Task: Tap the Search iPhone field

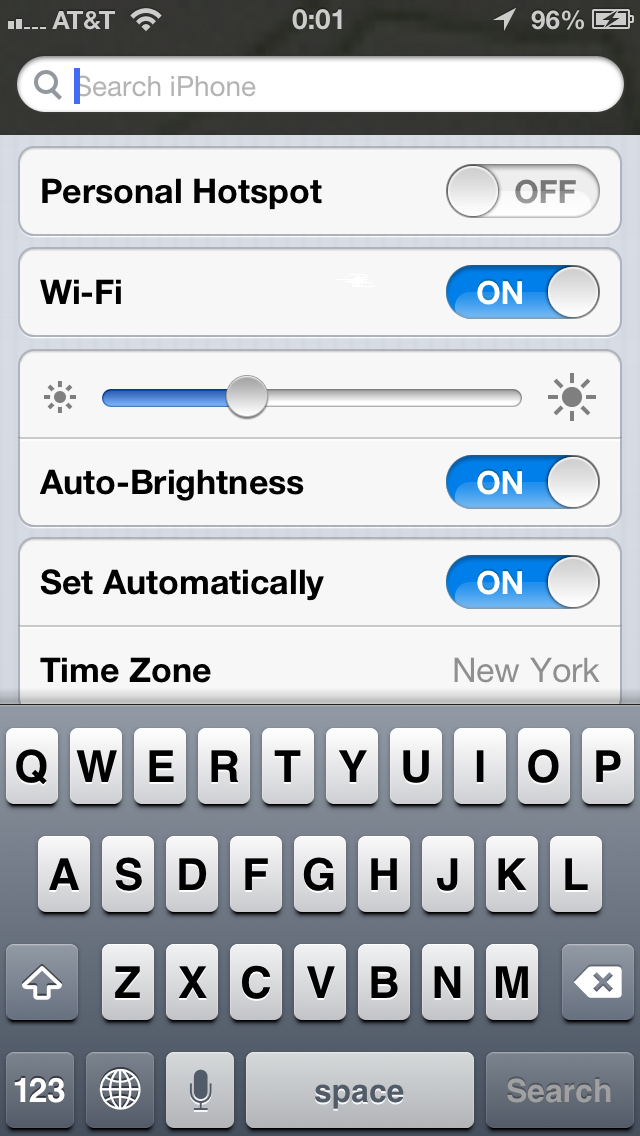Action: [x=320, y=85]
